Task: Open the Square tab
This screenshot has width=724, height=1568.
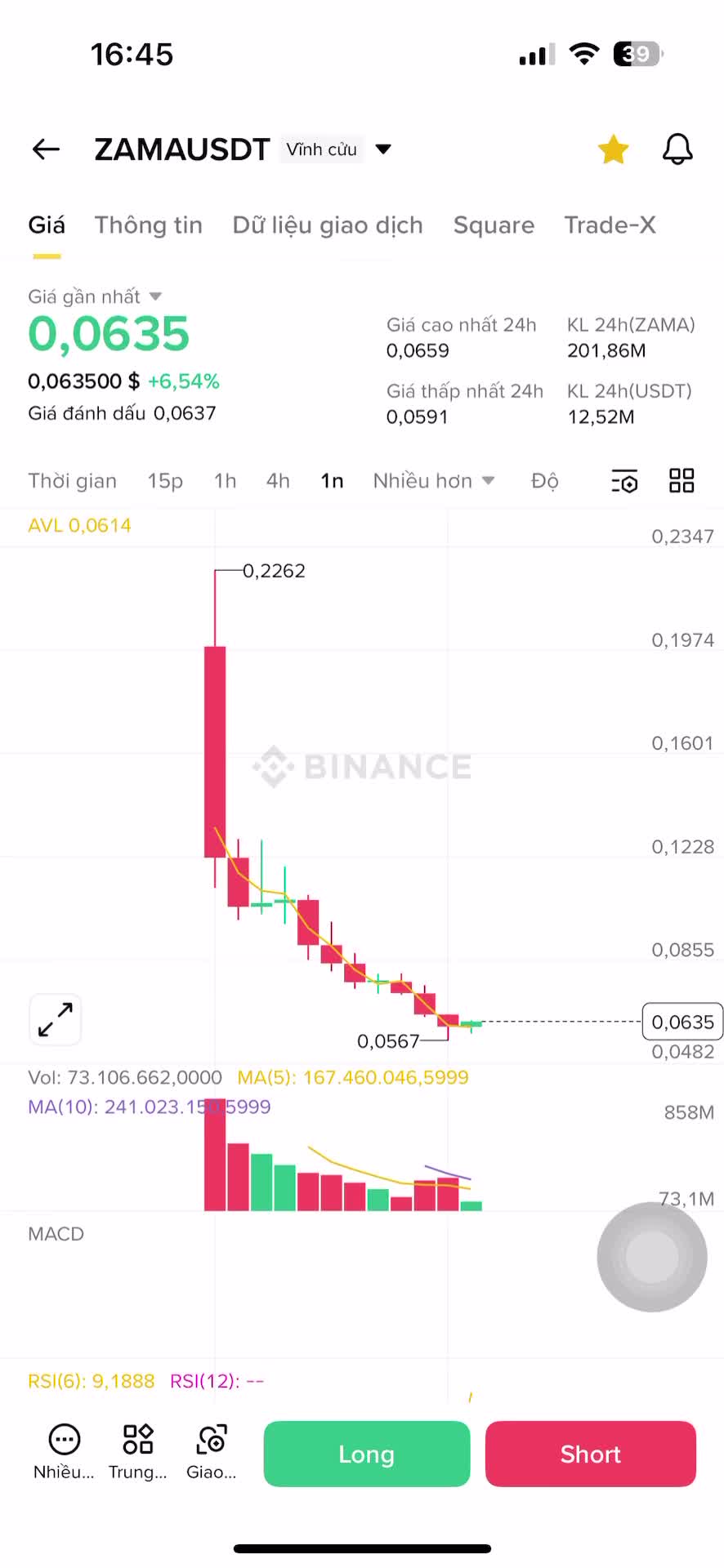Action: tap(494, 225)
